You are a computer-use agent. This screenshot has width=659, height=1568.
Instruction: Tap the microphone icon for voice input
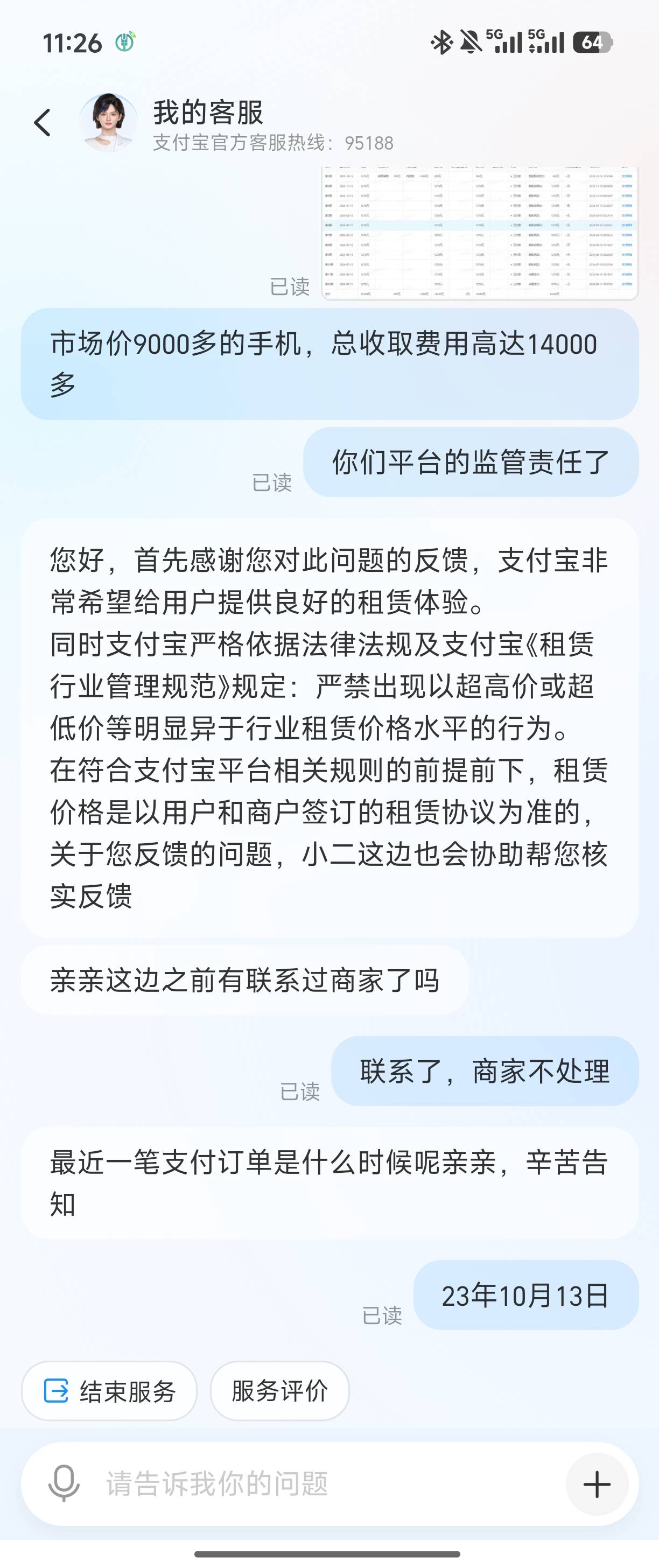[64, 1483]
